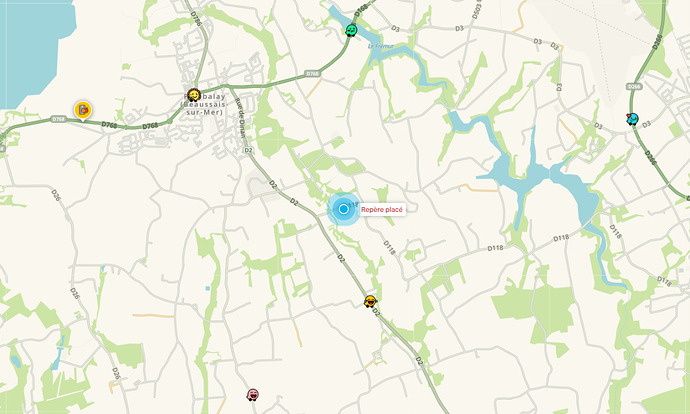Open the yellow Wazer at Beaussais-sur-Mer
Viewport: 690px width, 414px height.
pyautogui.click(x=193, y=96)
